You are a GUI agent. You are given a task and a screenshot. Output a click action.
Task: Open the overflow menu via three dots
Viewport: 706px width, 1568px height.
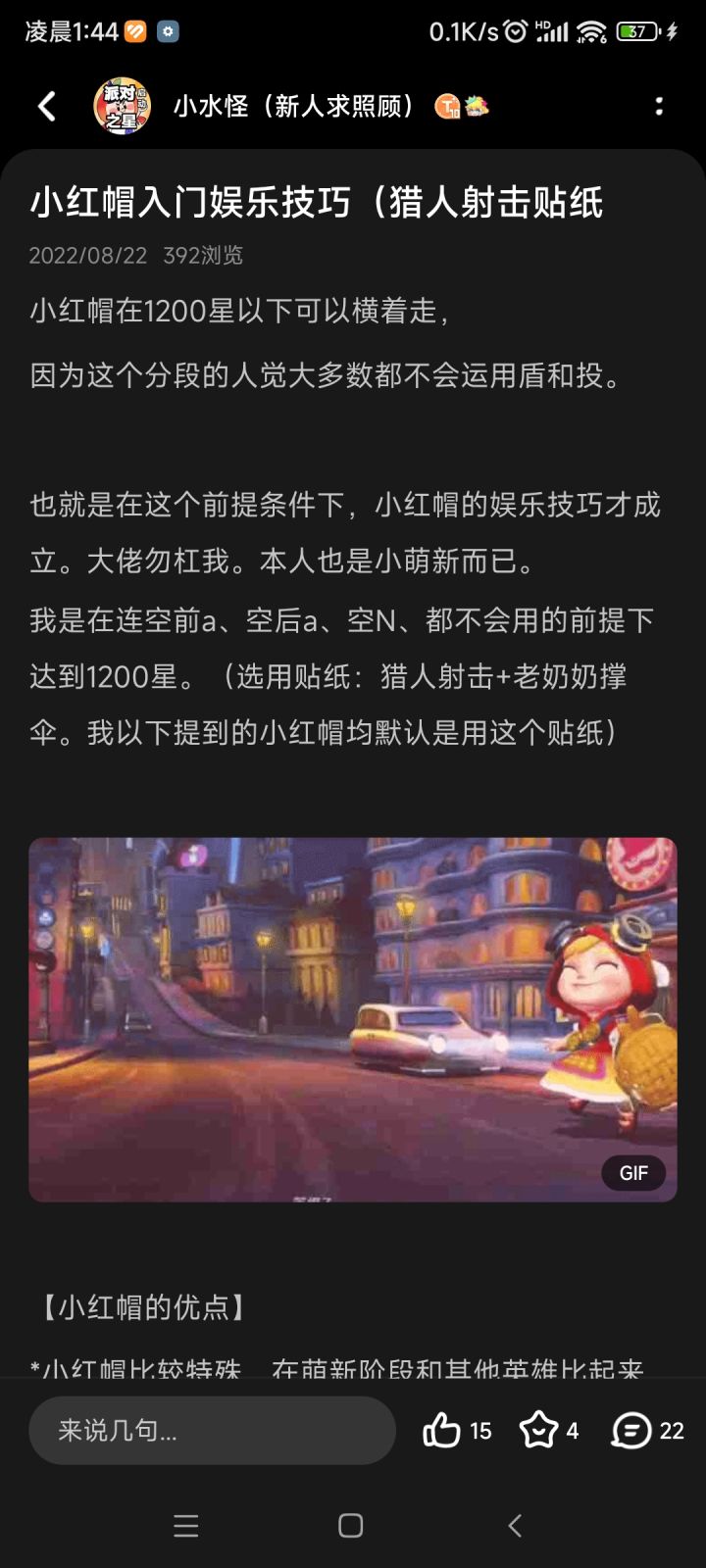click(x=658, y=105)
